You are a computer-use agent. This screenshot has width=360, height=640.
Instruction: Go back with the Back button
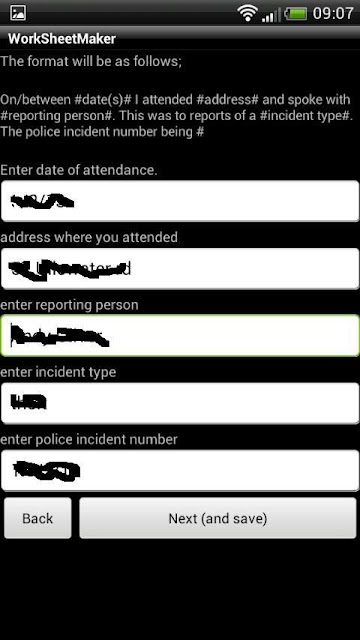click(38, 518)
